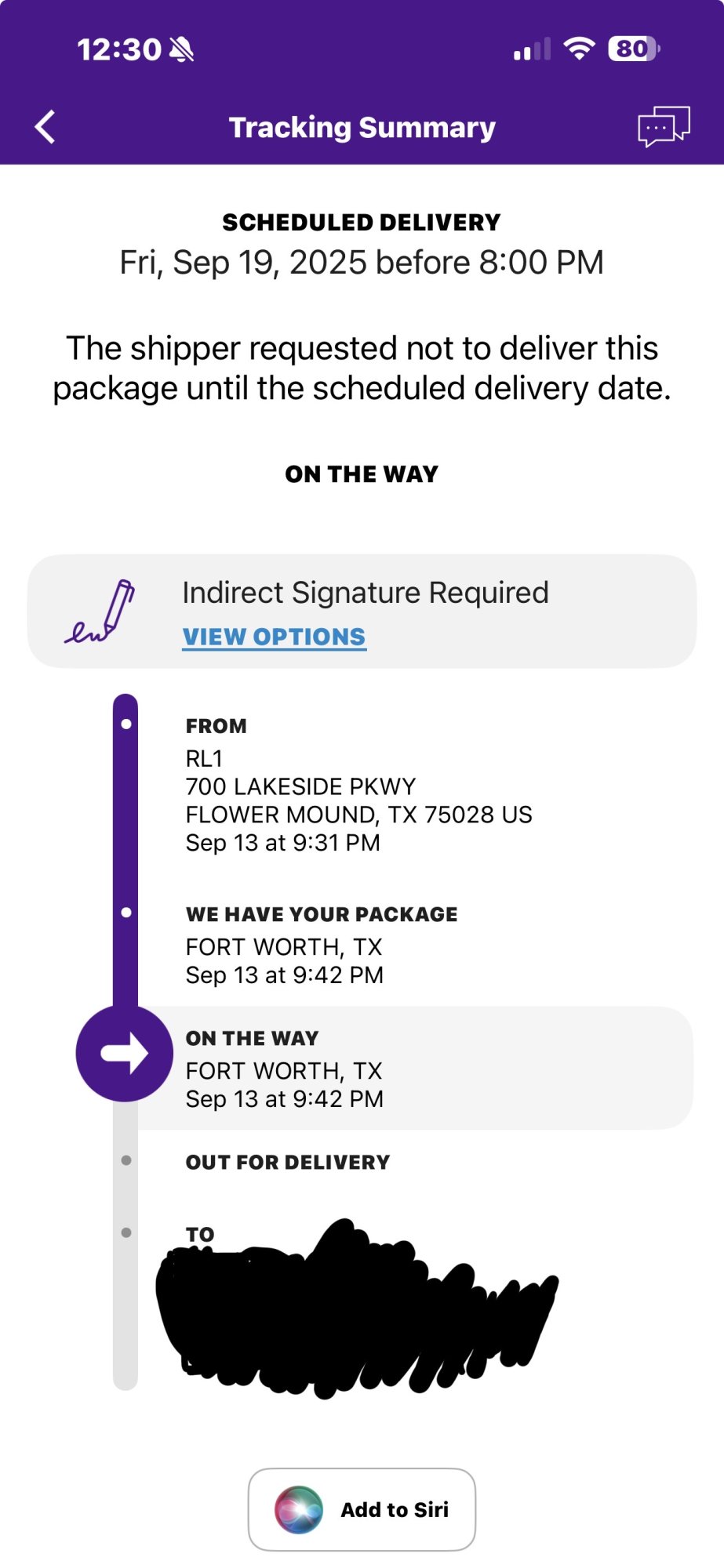Add this tracking to Siri
Image resolution: width=724 pixels, height=1568 pixels.
click(362, 1509)
